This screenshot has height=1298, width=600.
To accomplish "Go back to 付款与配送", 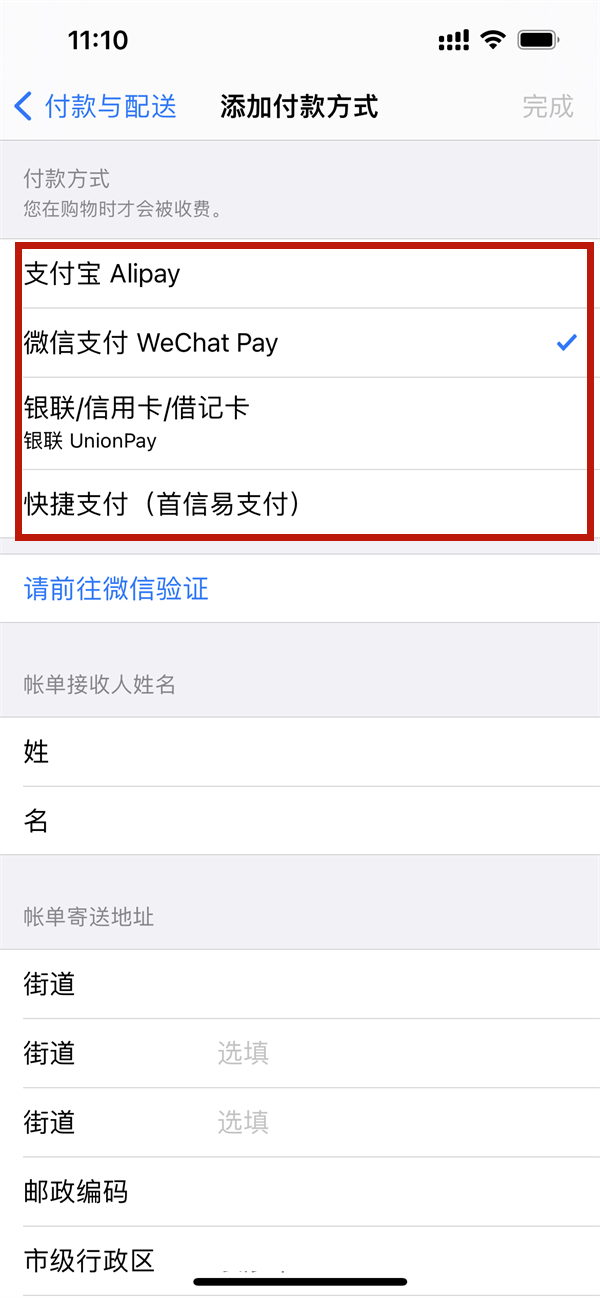I will [96, 107].
